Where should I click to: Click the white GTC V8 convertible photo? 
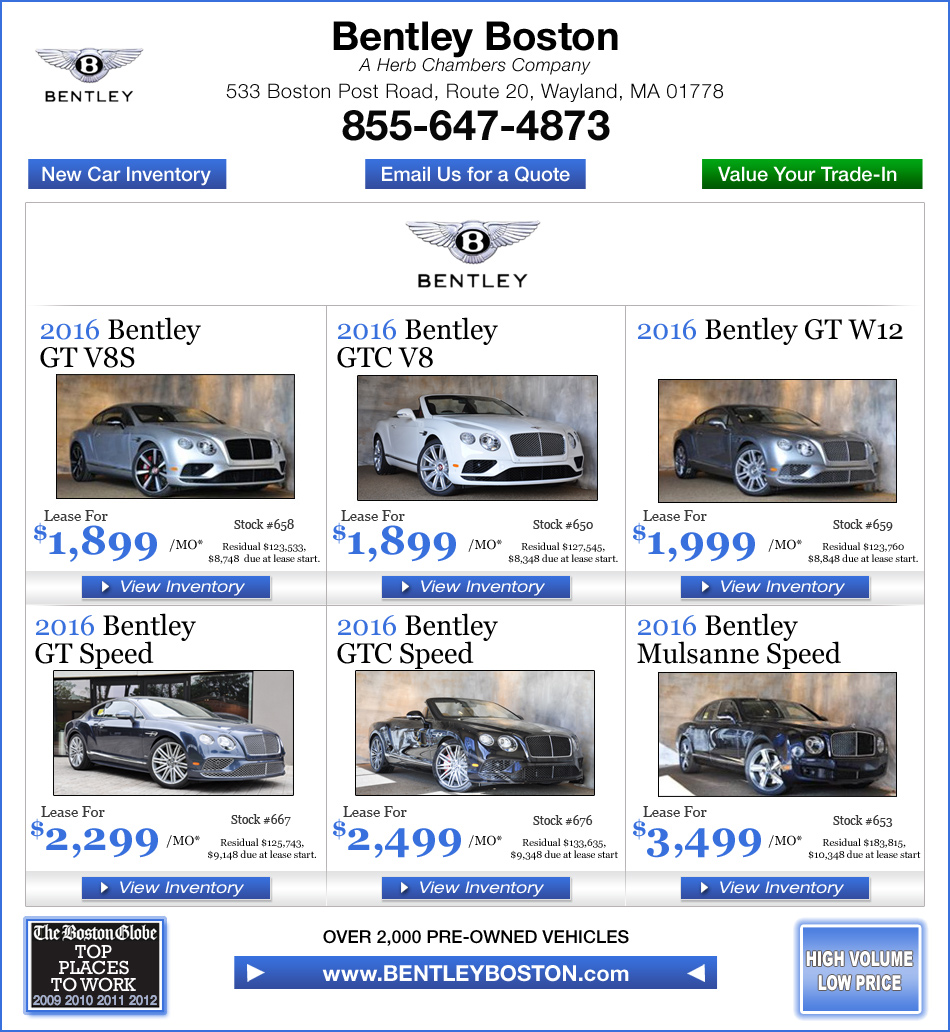476,437
